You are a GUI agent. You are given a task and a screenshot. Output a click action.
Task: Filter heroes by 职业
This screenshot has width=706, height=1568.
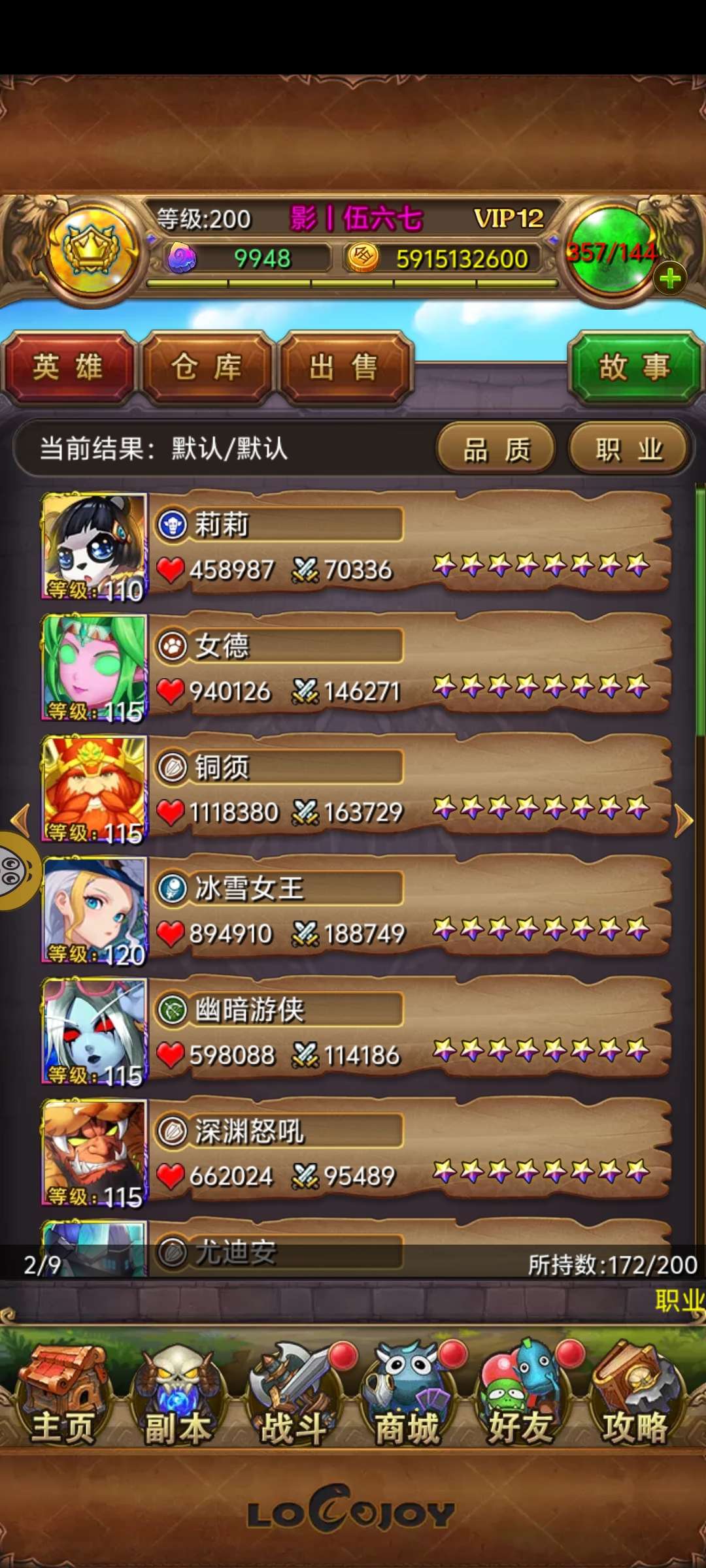(x=630, y=449)
